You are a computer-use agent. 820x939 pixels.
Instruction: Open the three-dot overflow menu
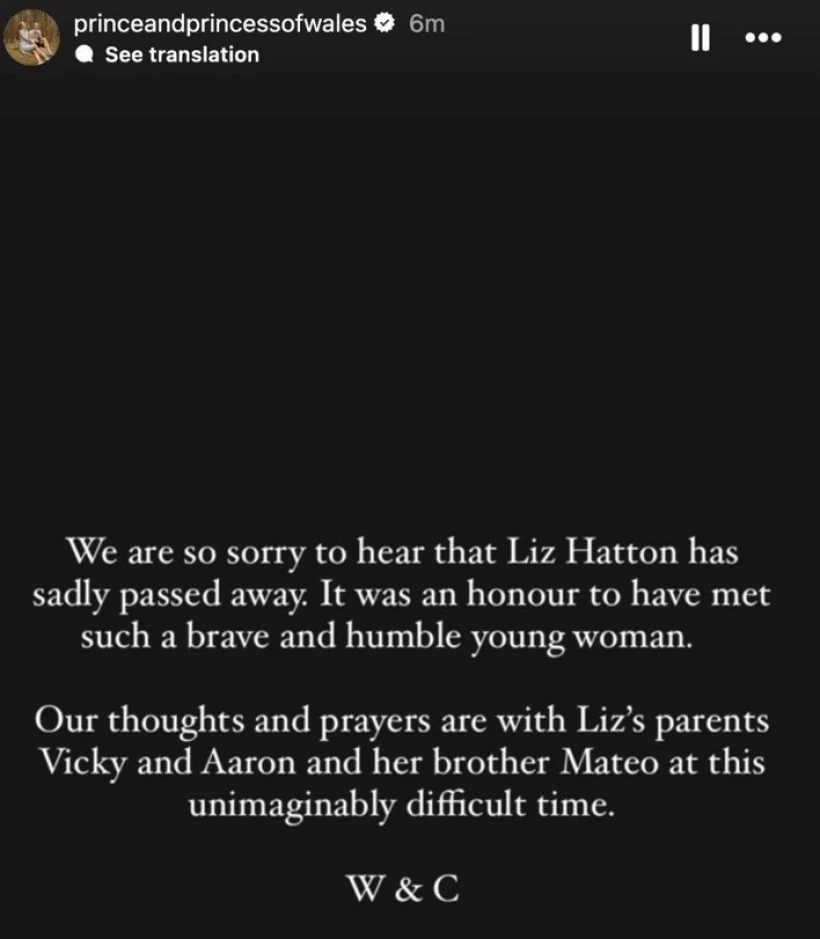click(763, 37)
